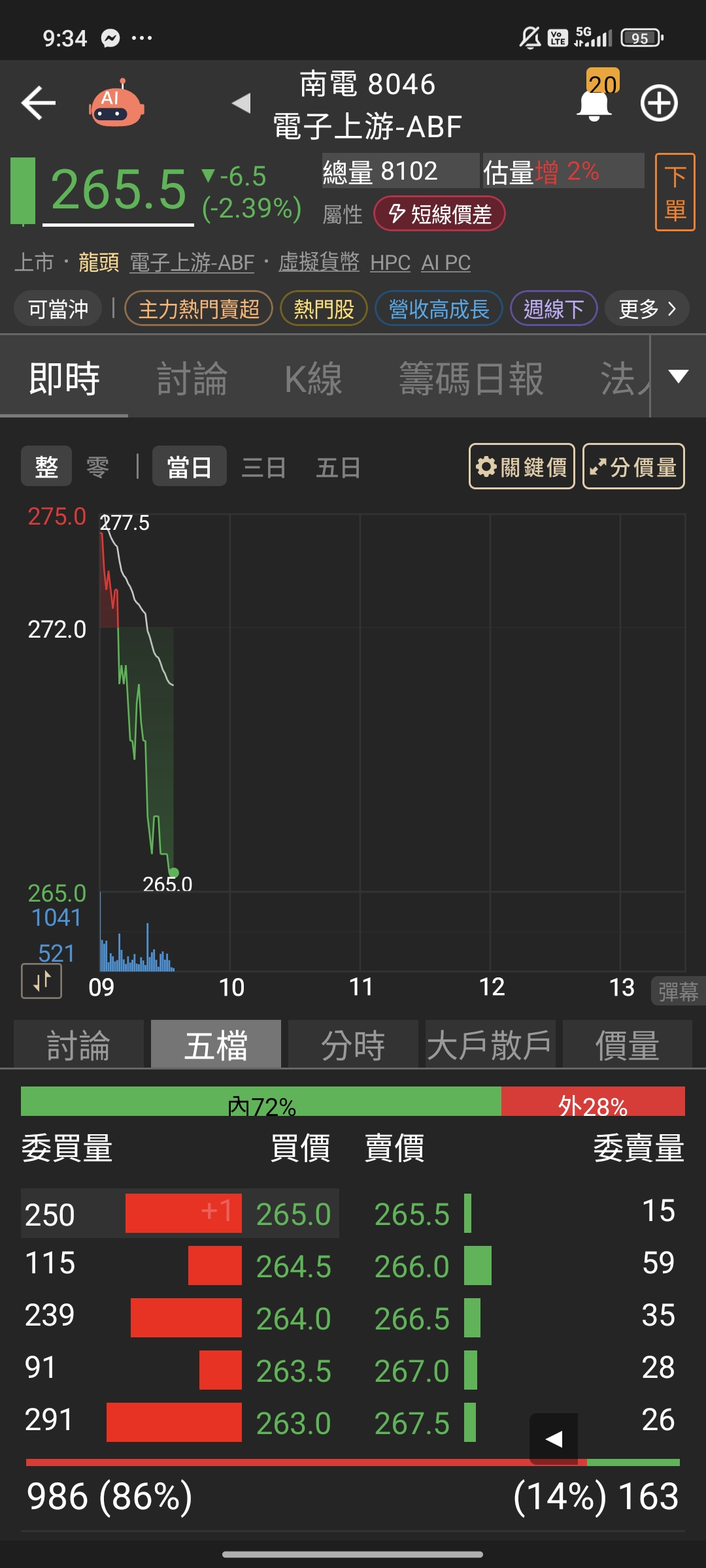This screenshot has width=706, height=1568.
Task: Open the AI robot assistant
Action: coord(116,105)
